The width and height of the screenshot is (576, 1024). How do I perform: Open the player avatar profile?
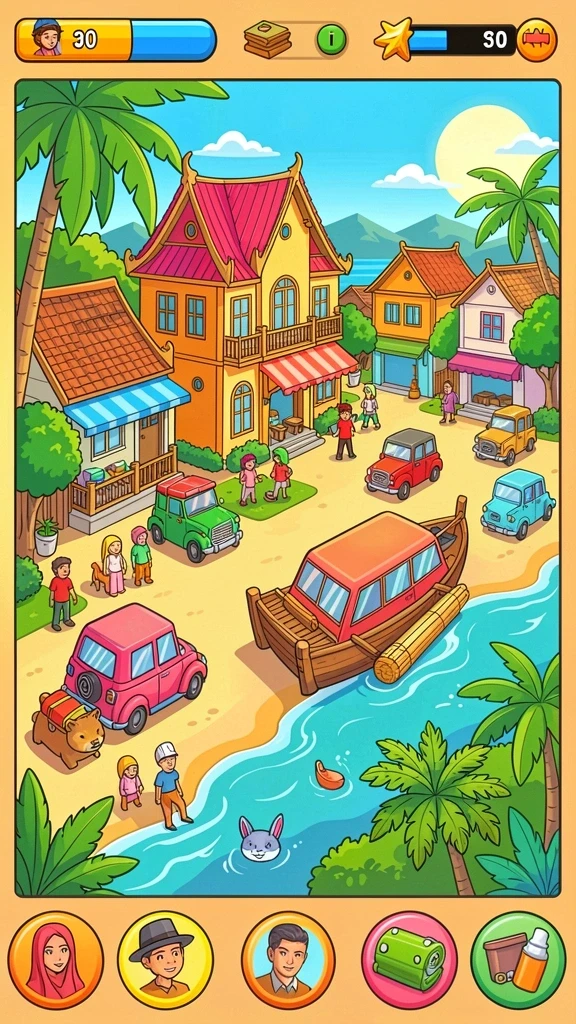tap(45, 39)
